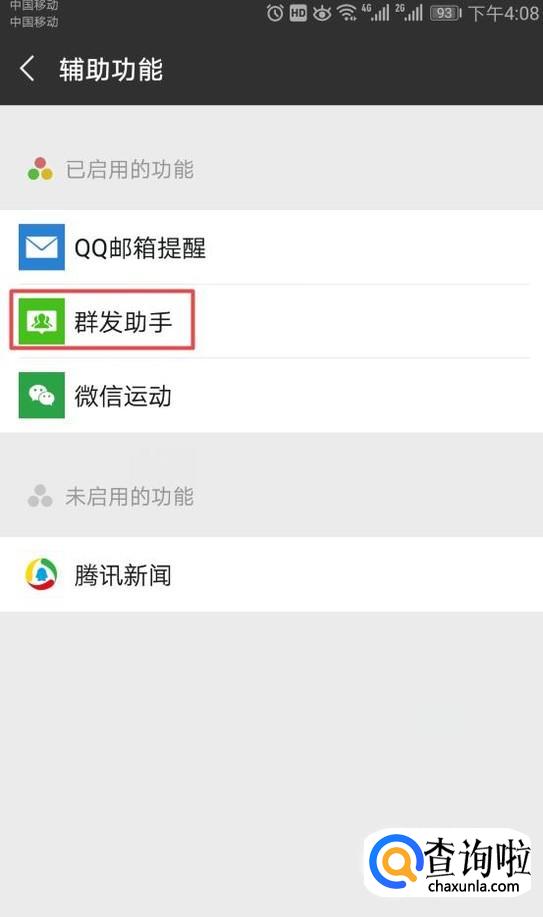Open 群发助手
This screenshot has height=917, width=543.
[x=272, y=321]
